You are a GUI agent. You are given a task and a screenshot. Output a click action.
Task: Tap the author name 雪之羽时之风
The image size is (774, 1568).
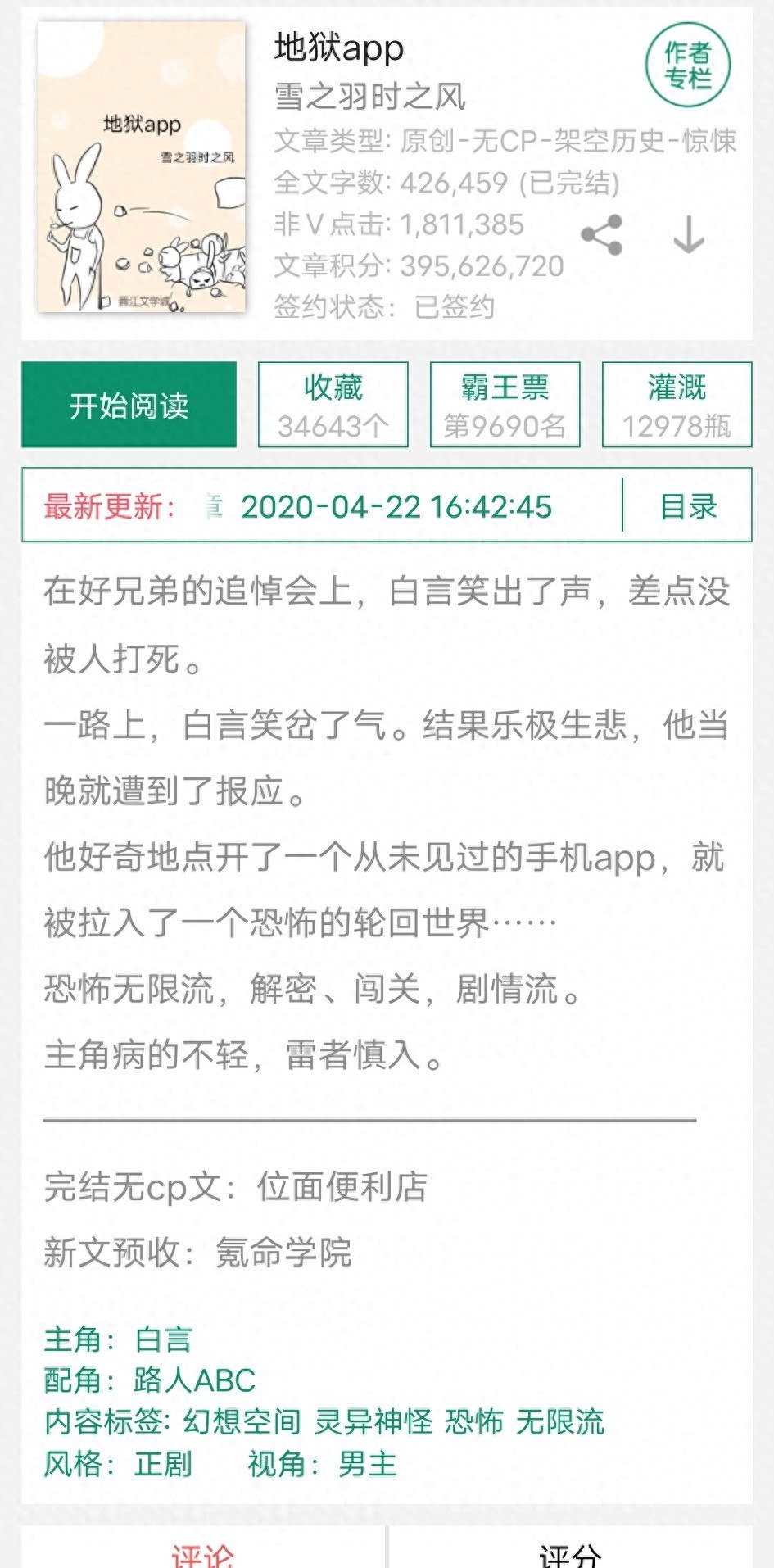(x=369, y=97)
